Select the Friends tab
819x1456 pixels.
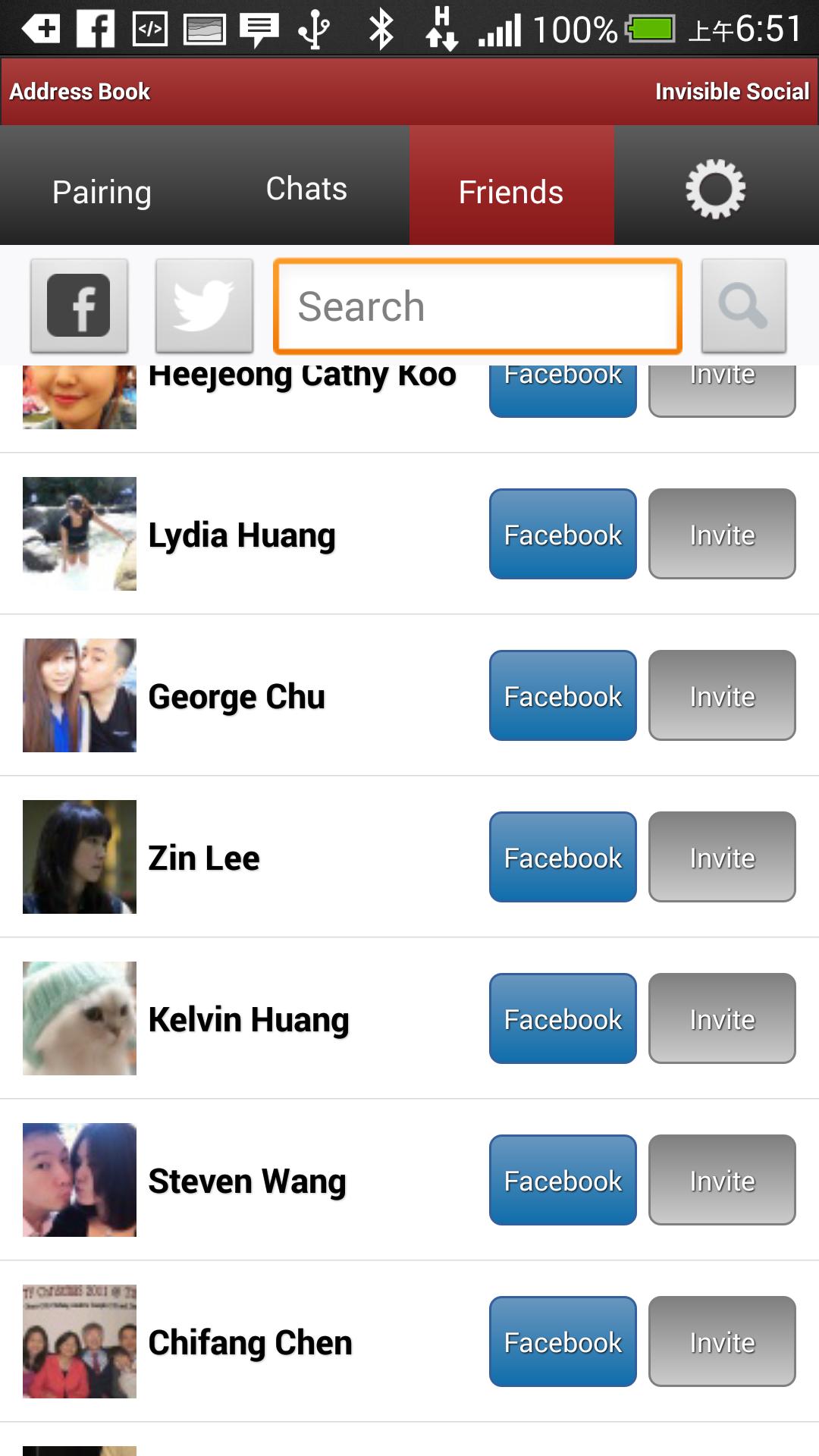tap(511, 191)
